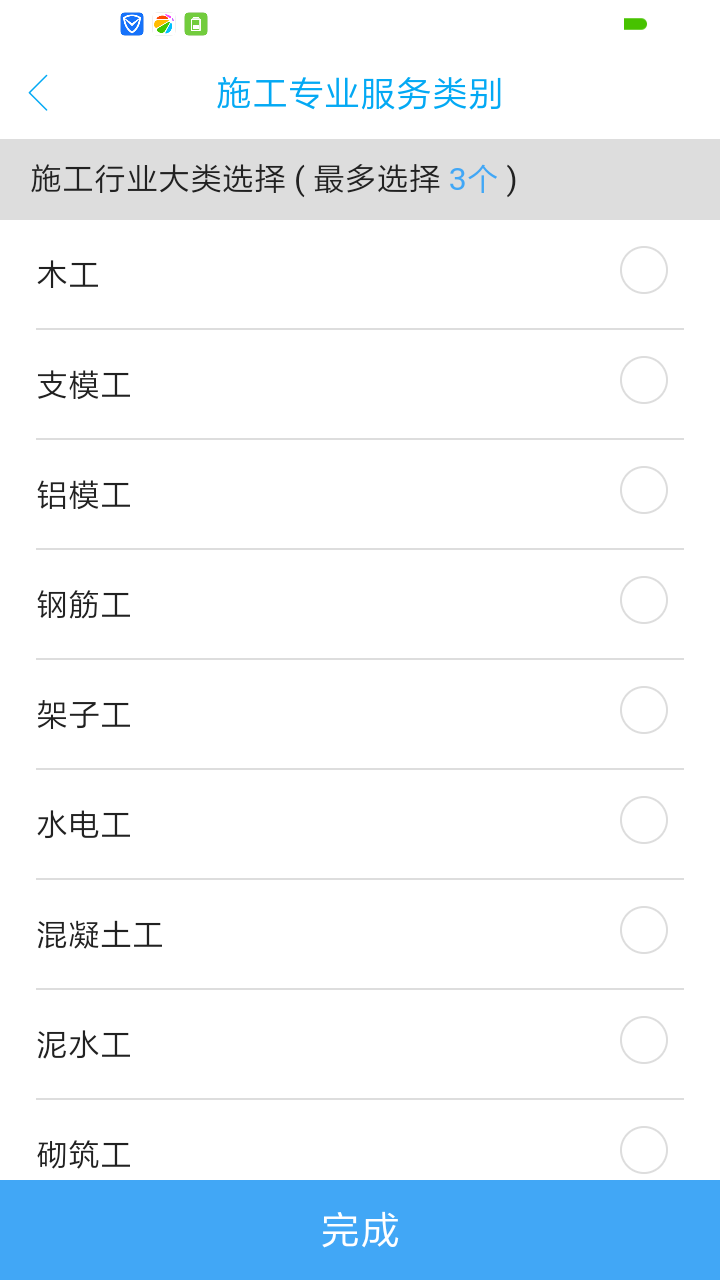The image size is (720, 1280).
Task: Tick the 钢筋工 circle
Action: (x=644, y=600)
